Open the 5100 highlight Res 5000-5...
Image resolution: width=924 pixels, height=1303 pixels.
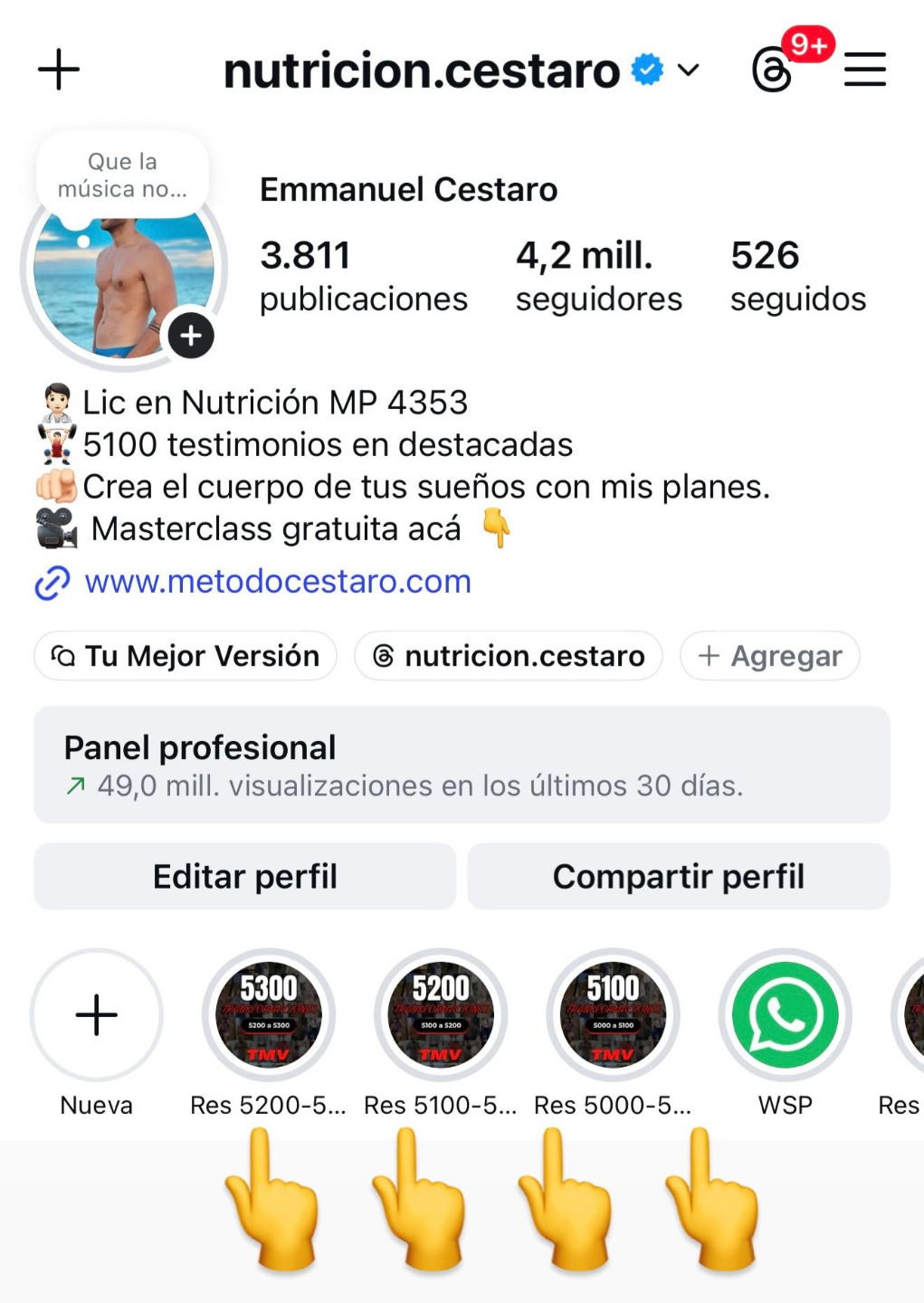click(613, 1015)
